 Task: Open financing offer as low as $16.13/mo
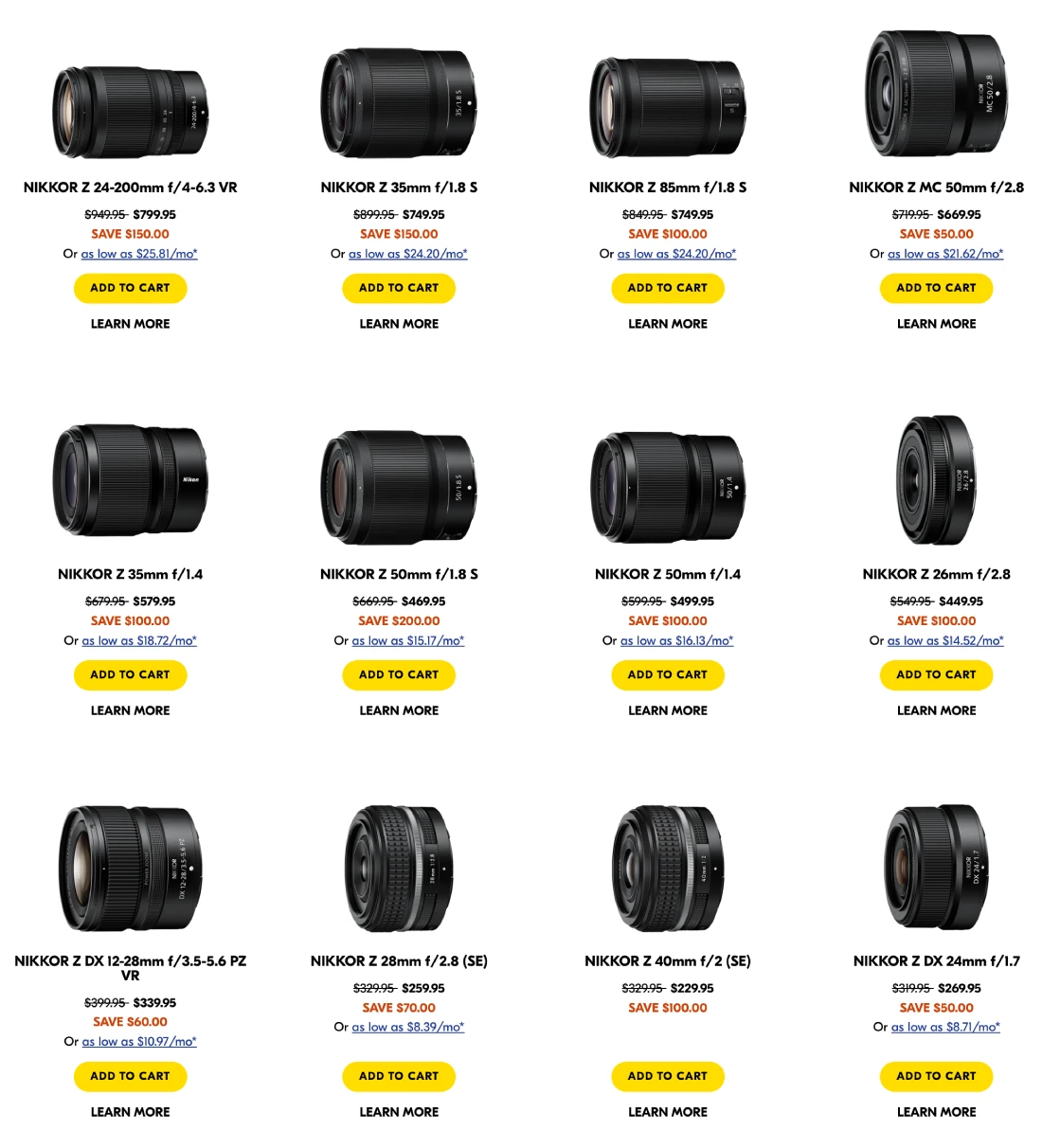coord(676,641)
